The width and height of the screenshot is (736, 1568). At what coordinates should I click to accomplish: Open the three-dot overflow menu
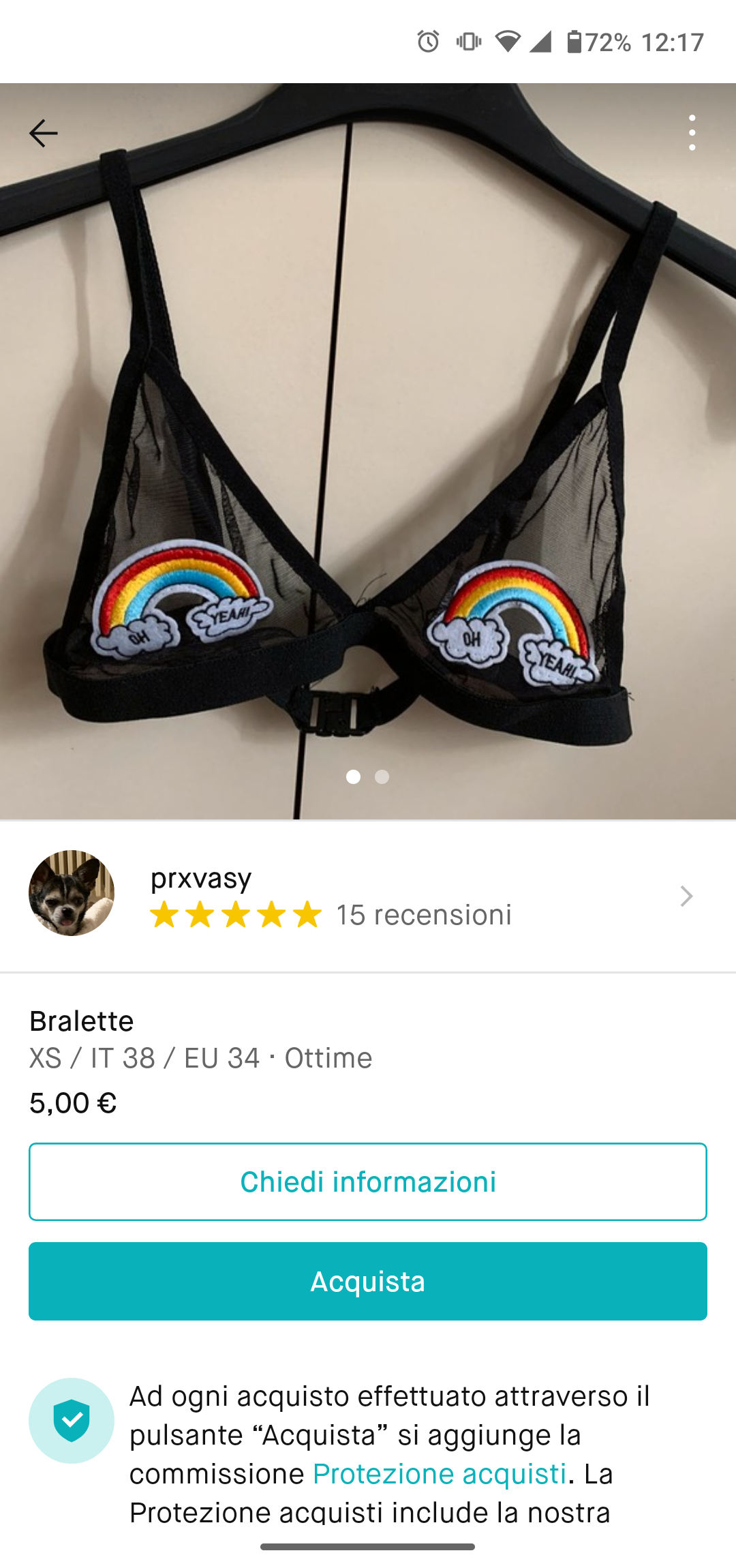692,132
